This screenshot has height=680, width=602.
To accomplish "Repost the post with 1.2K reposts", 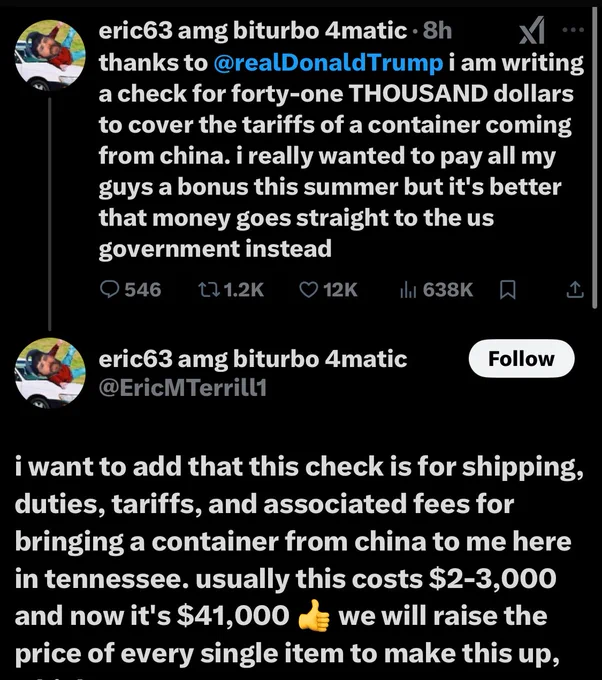I will pyautogui.click(x=231, y=289).
